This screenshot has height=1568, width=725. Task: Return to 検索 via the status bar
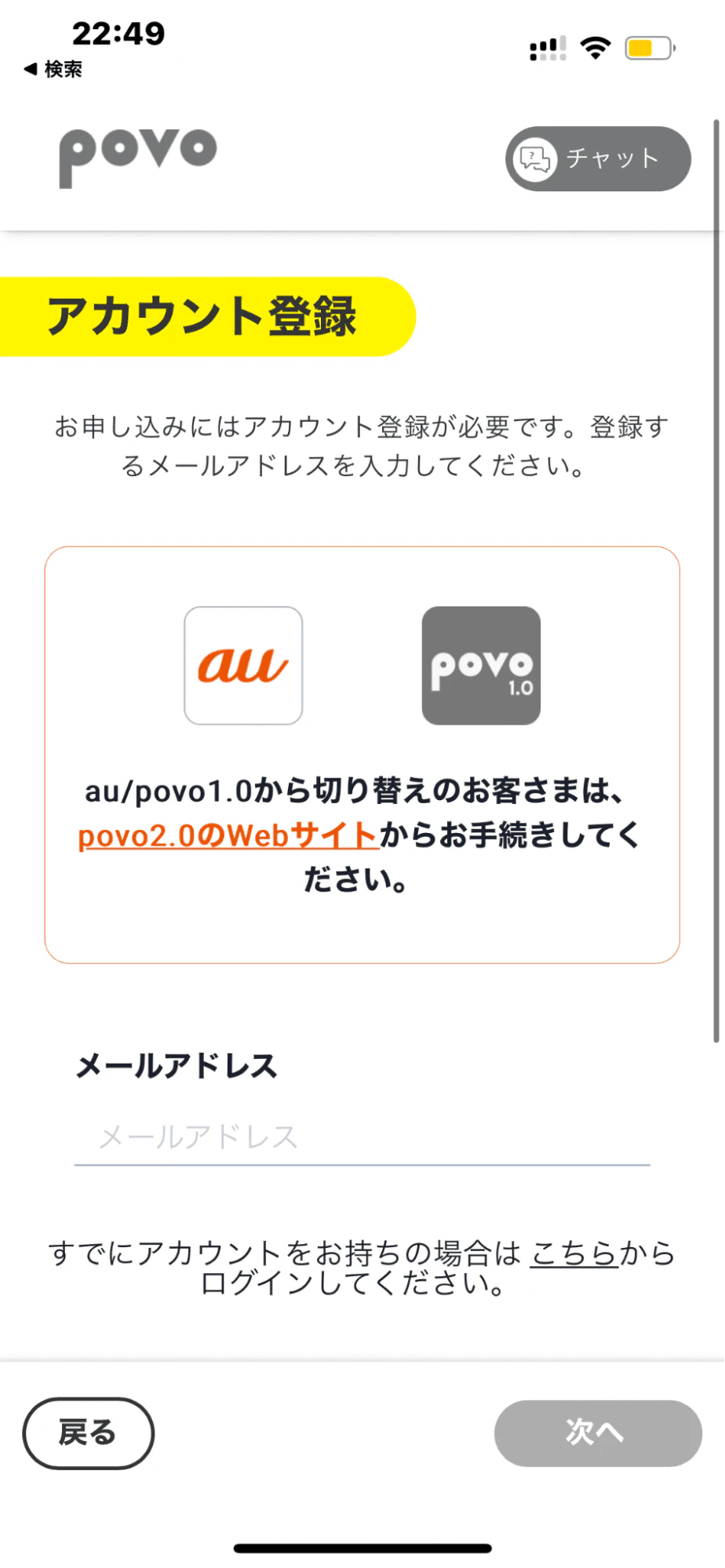pyautogui.click(x=53, y=69)
